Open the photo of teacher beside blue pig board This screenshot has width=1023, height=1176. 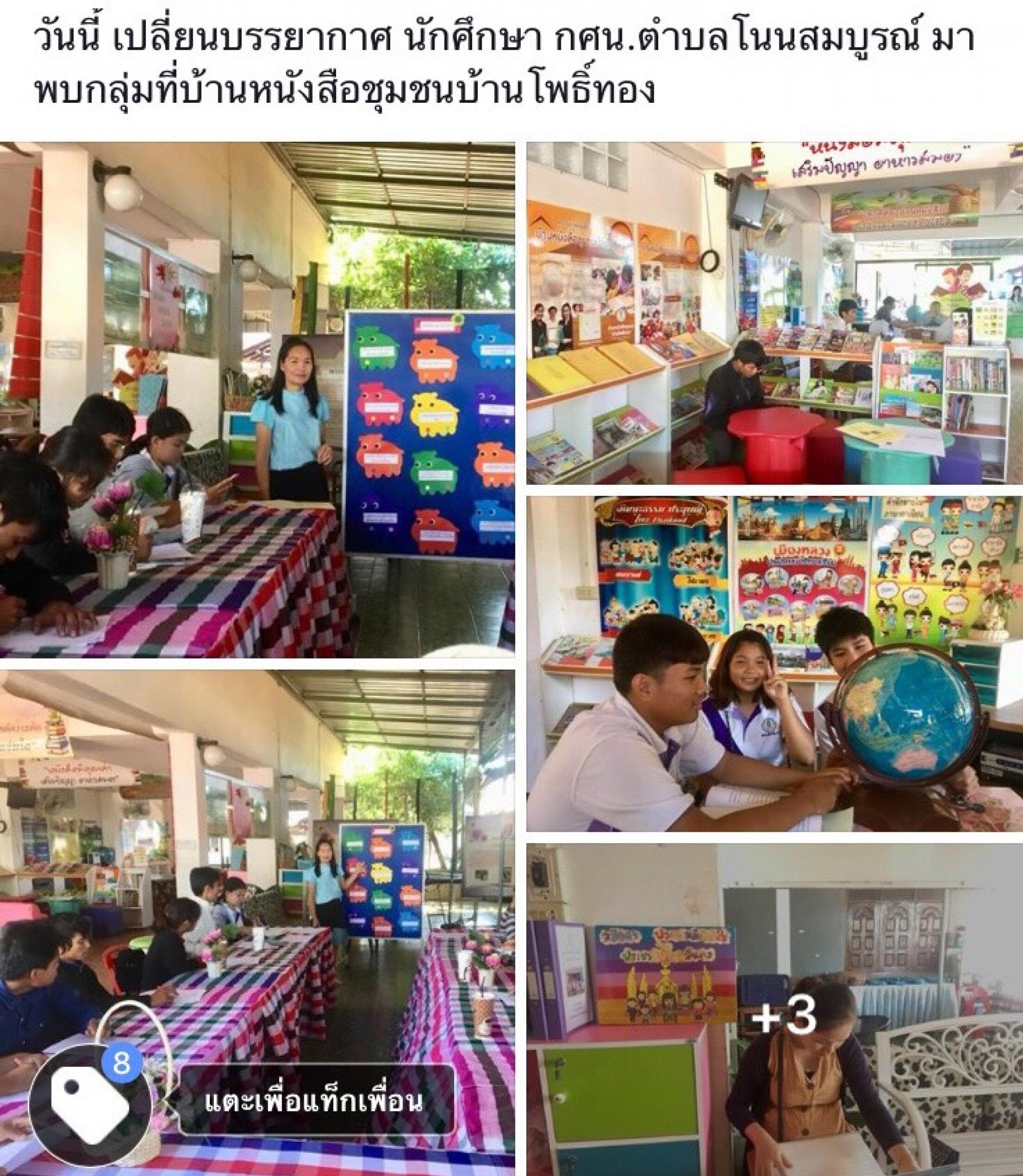257,400
